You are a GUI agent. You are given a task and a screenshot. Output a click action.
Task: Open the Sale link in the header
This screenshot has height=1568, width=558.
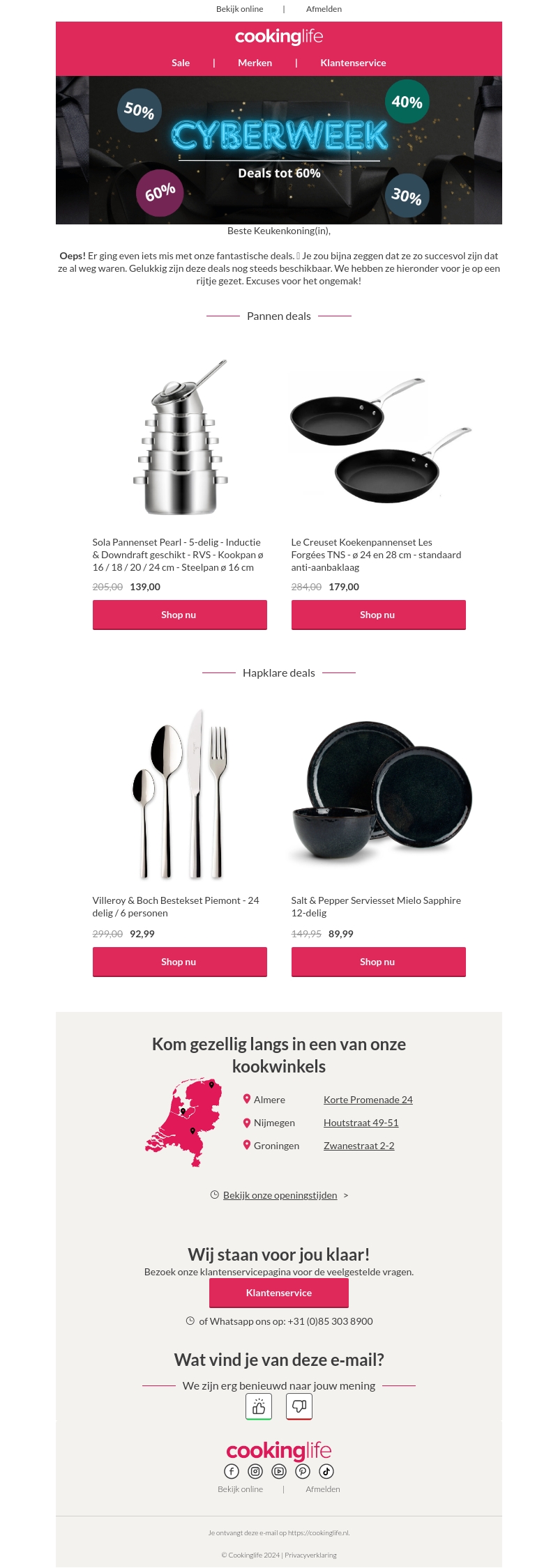coord(181,63)
